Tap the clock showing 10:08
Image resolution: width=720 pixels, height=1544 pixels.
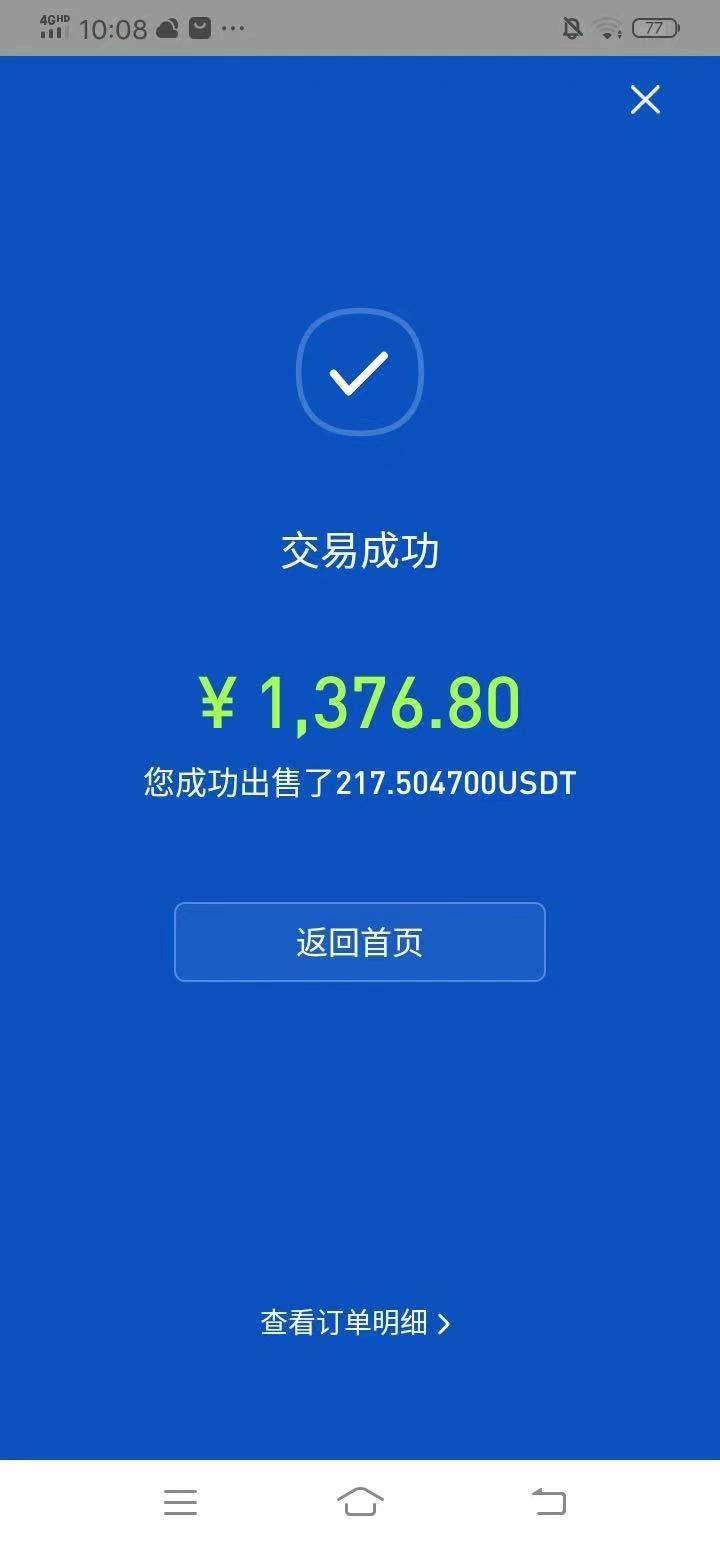(x=109, y=28)
